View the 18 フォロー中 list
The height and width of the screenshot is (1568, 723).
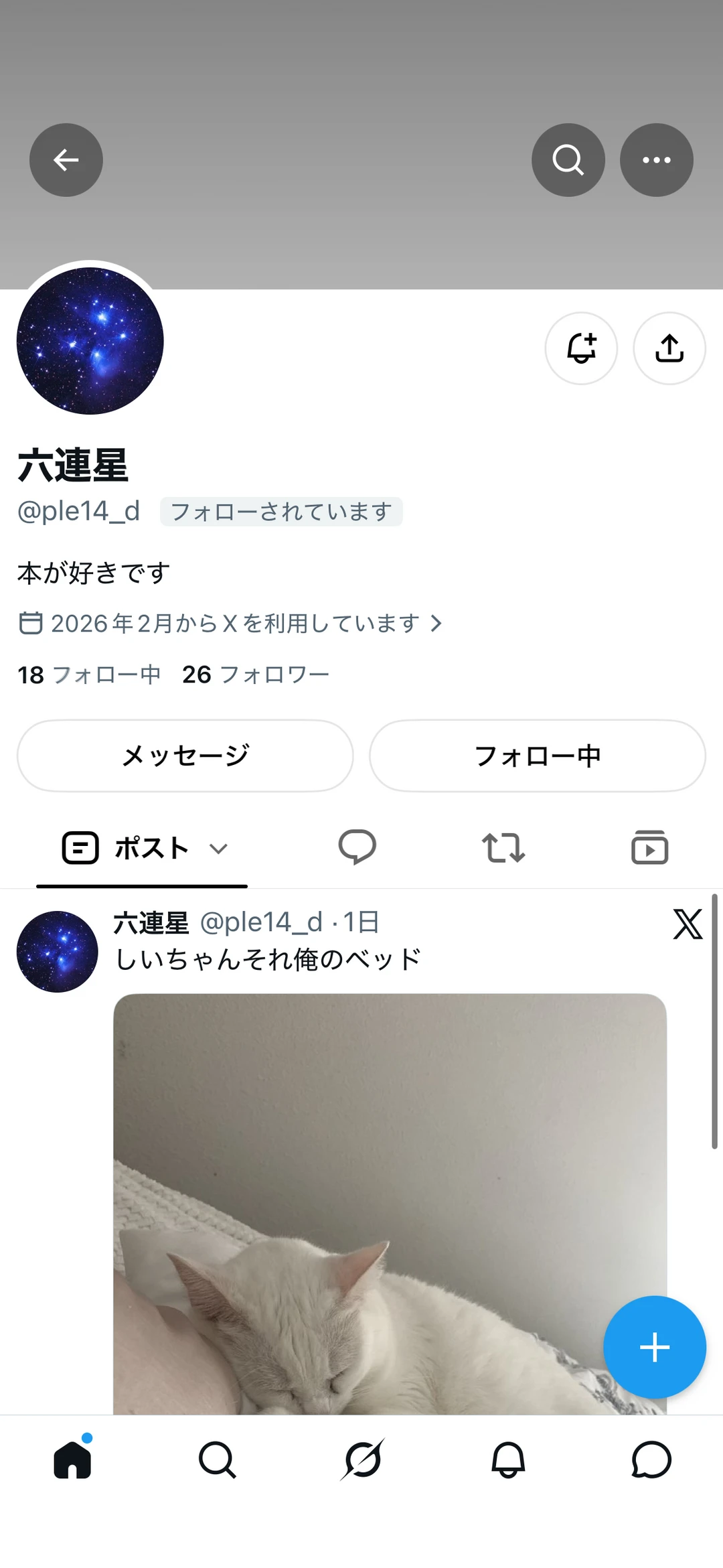(89, 674)
